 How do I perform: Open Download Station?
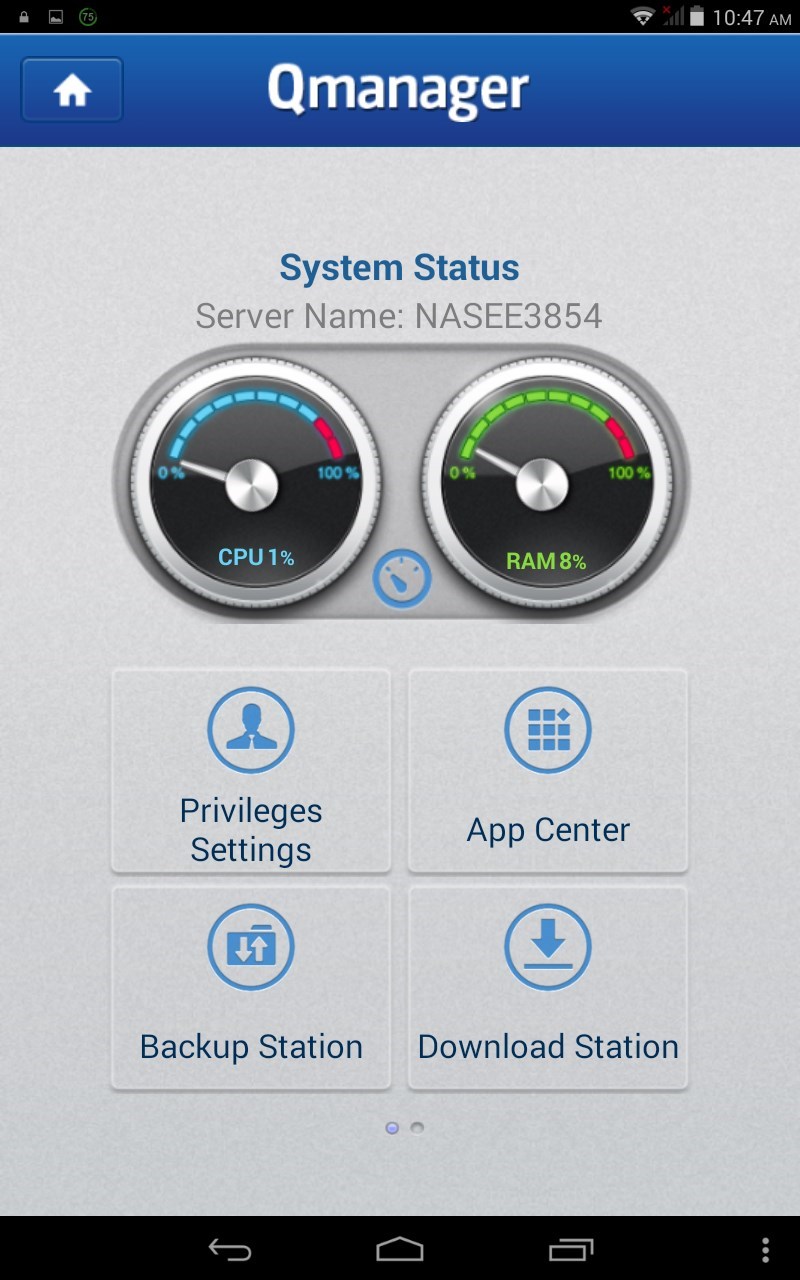pyautogui.click(x=548, y=988)
